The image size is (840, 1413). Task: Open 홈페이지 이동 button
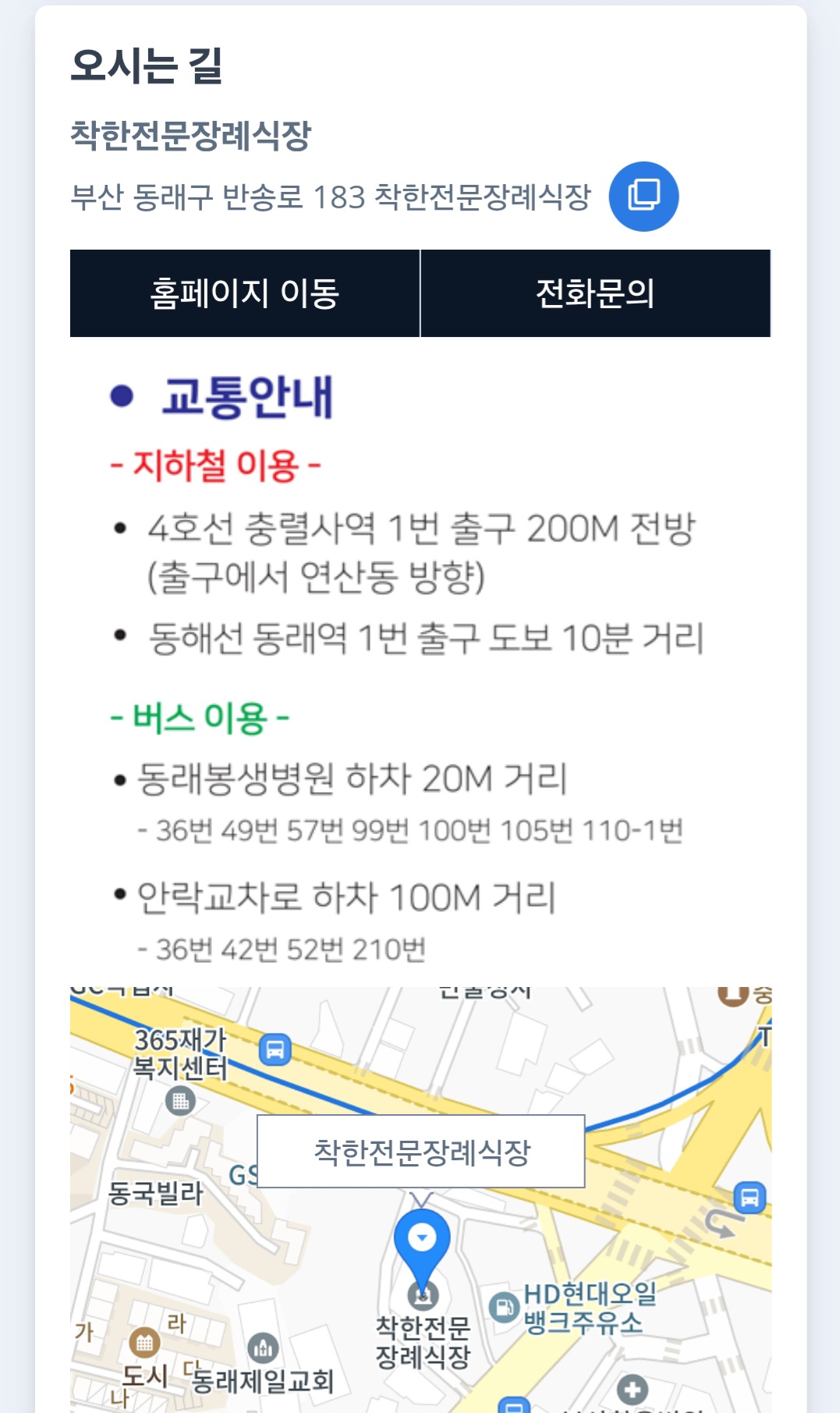click(x=245, y=293)
